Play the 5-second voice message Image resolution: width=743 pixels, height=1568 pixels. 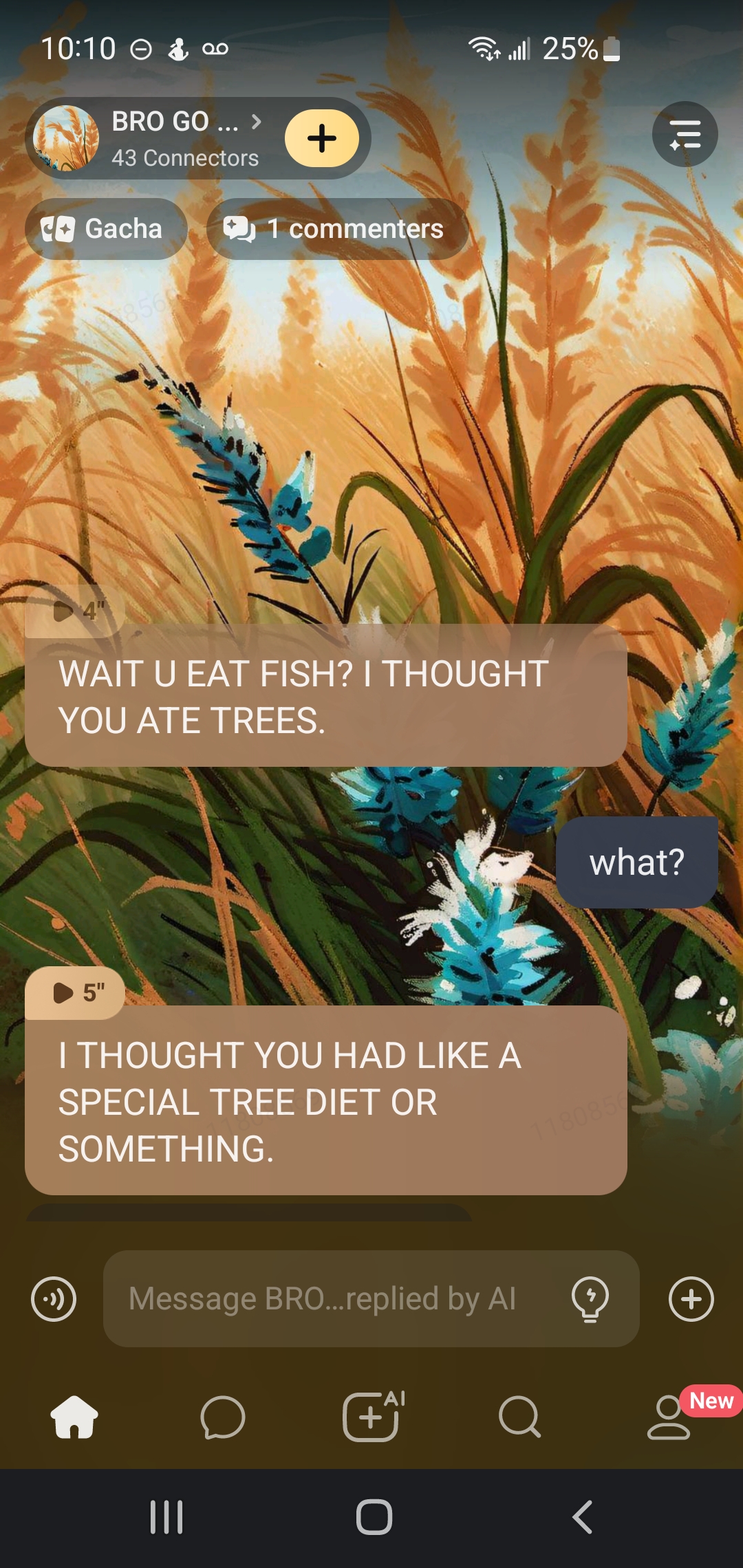tap(74, 992)
